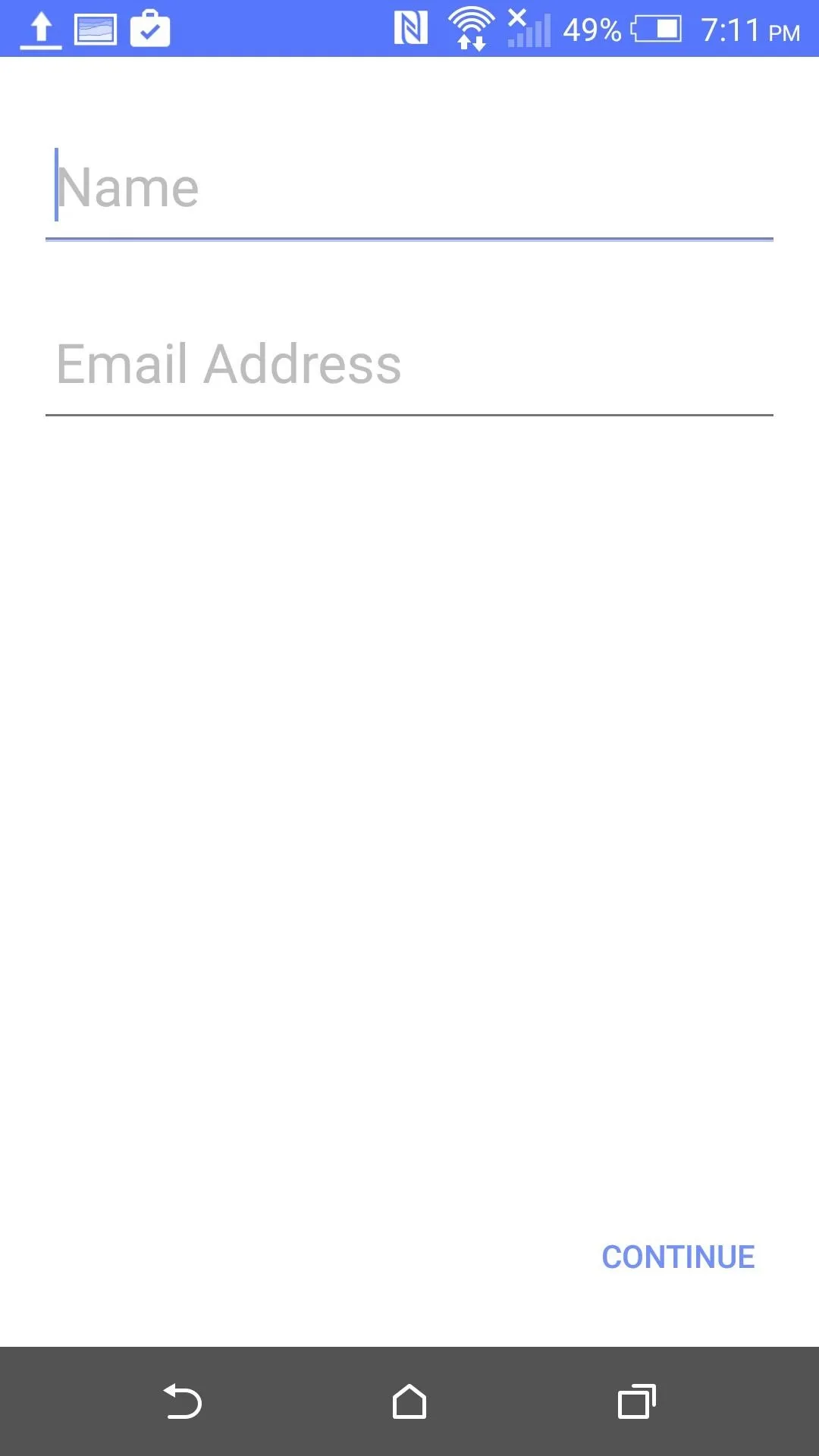The image size is (819, 1456).
Task: Tap the Email Address field
Action: 409,365
